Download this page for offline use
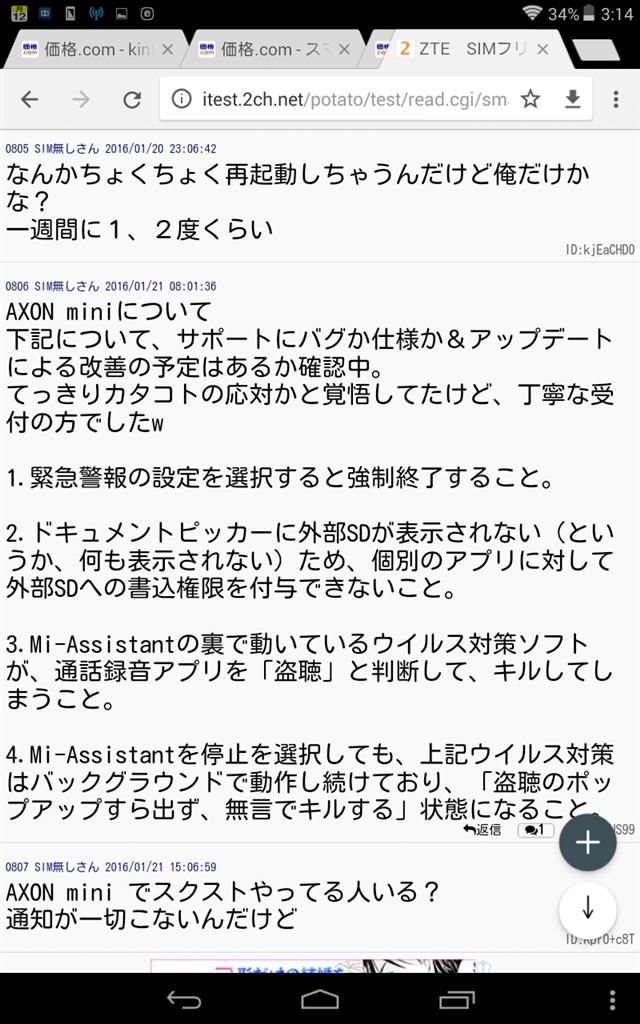This screenshot has height=1024, width=640. pos(573,99)
